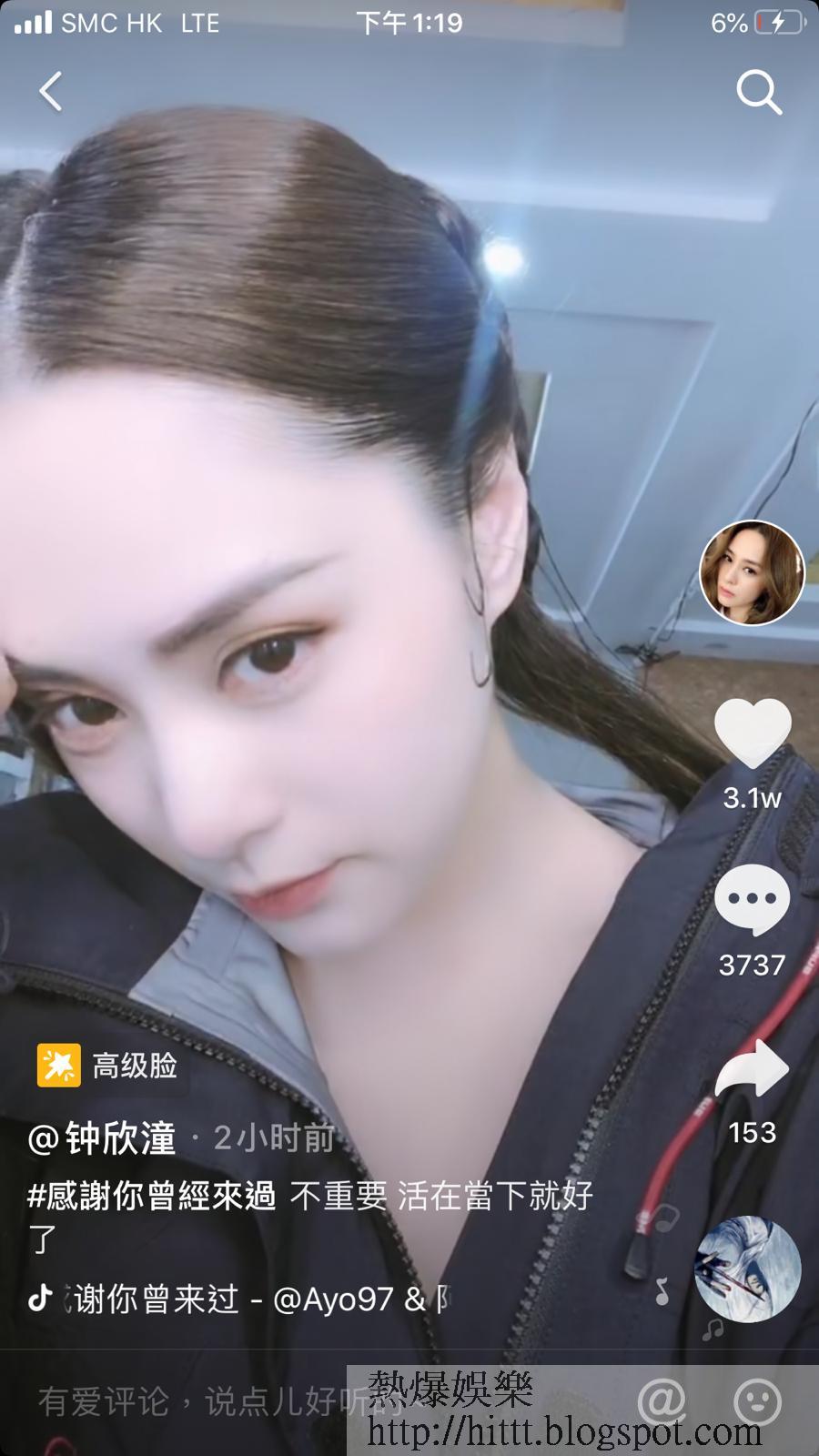Open the @钟欣潼 username profile link

[x=102, y=1138]
